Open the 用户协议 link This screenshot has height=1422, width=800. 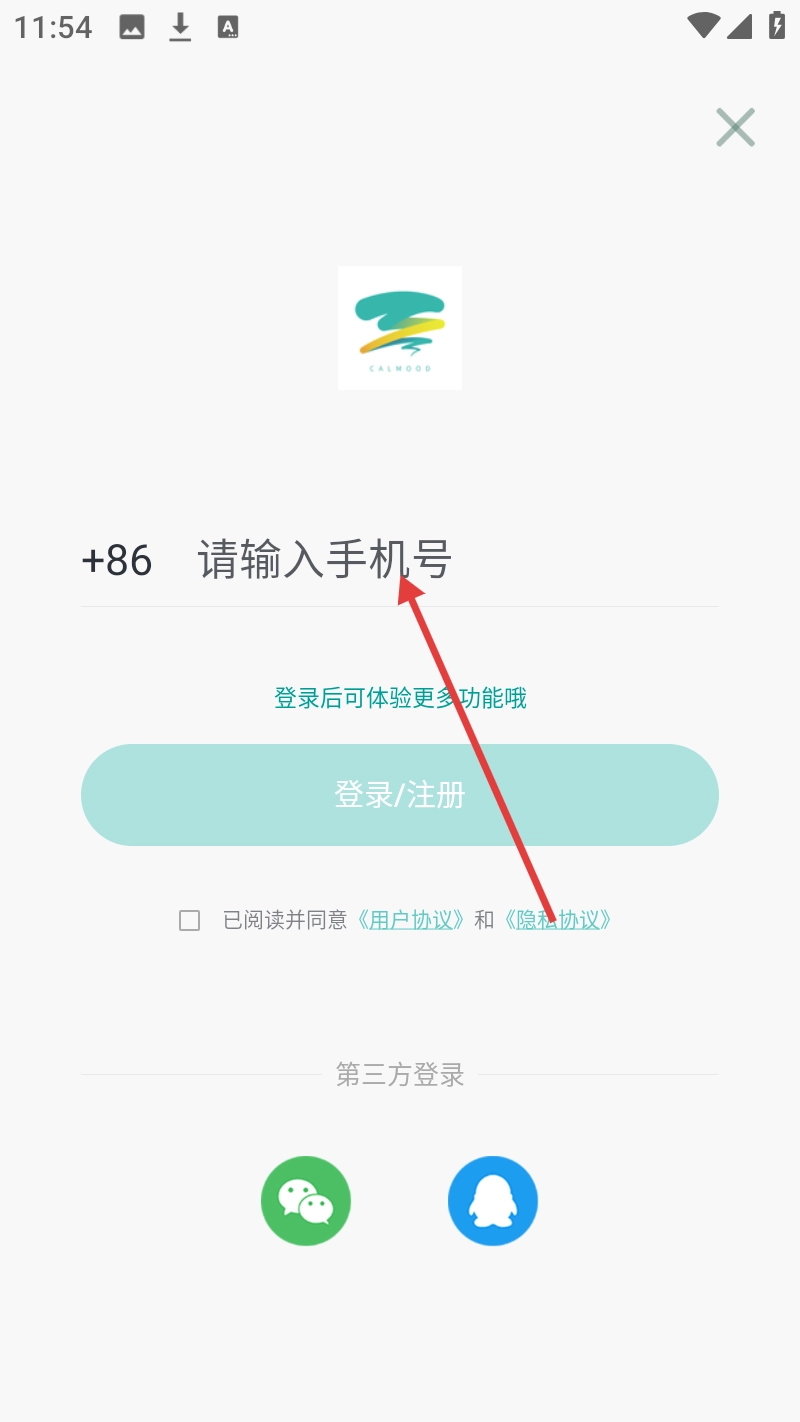[412, 920]
